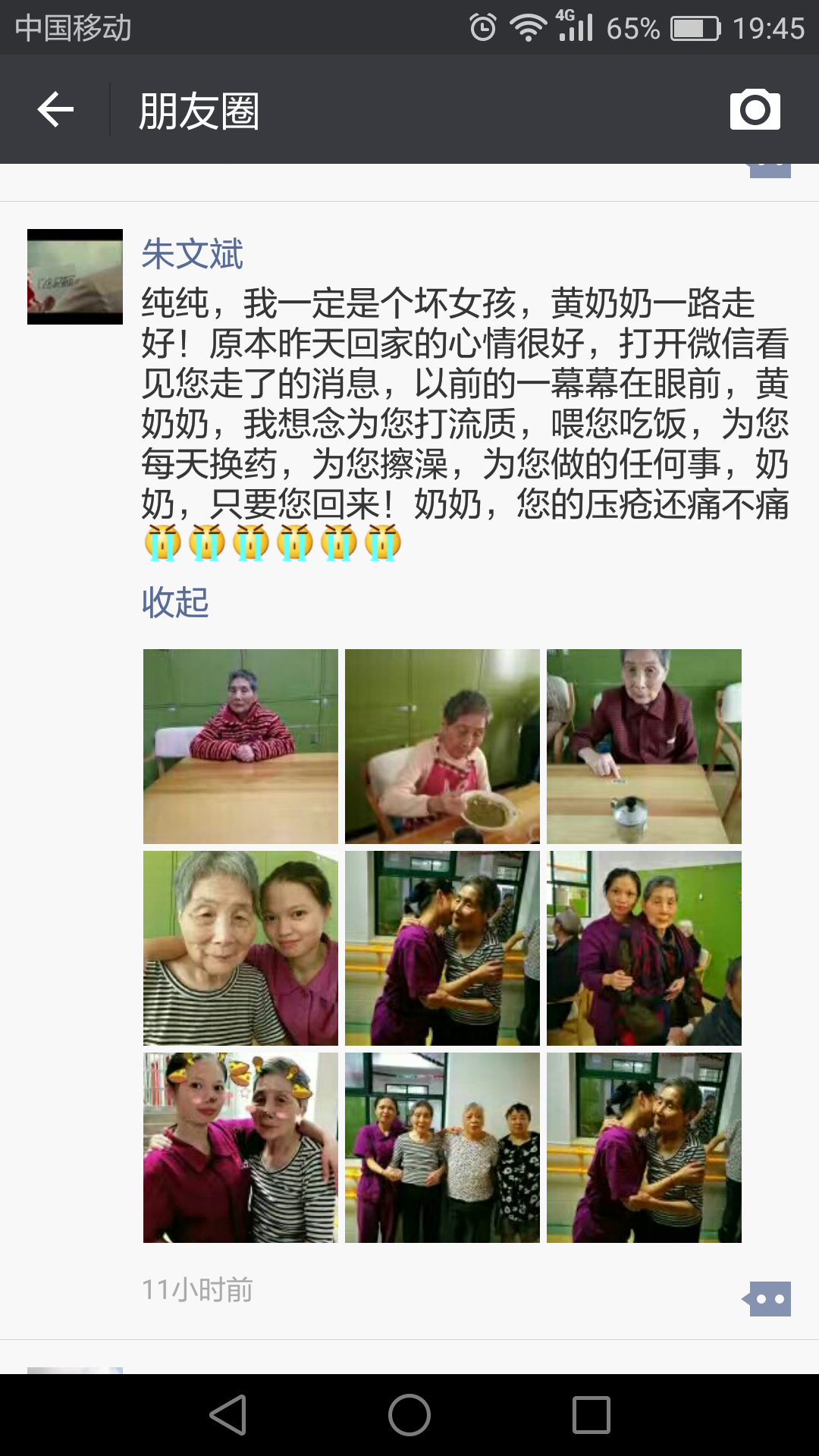Open like/comment menu under 朱文斌's post

pos(768,1299)
